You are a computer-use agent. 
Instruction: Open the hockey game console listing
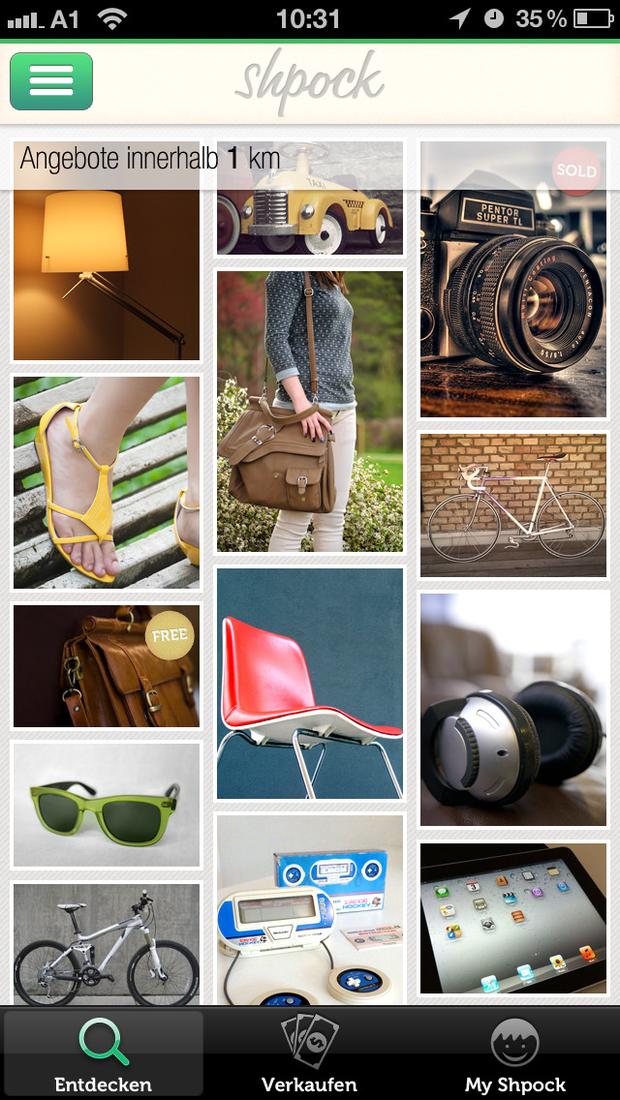pos(310,910)
